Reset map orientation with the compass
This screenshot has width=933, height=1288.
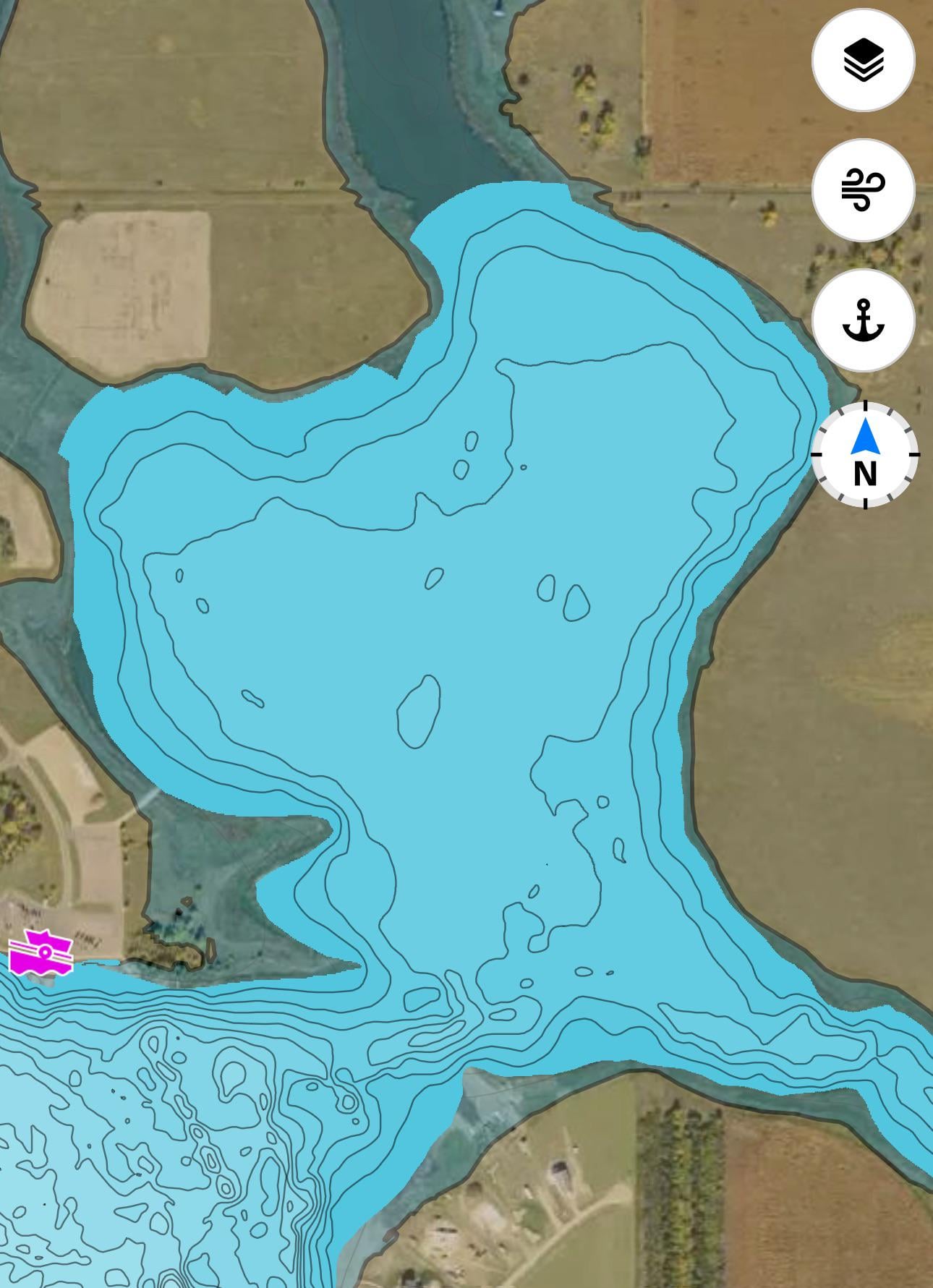click(865, 455)
